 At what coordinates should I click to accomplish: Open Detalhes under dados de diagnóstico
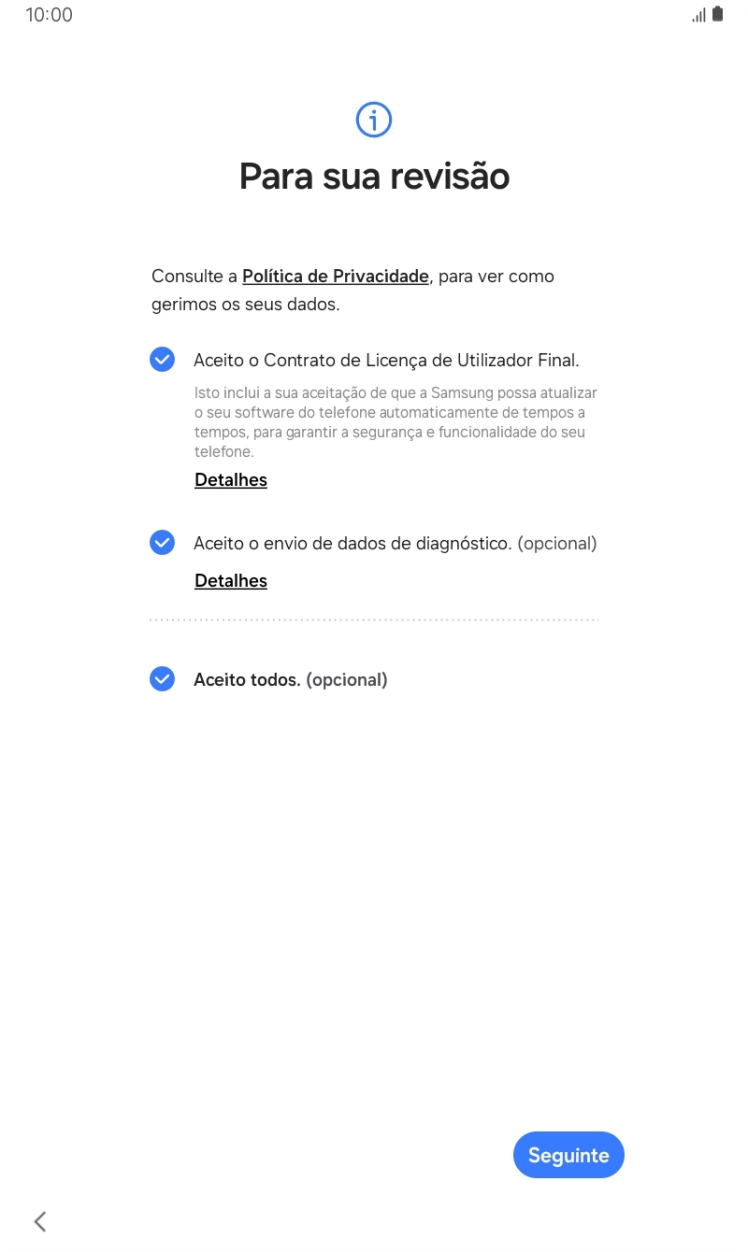point(231,581)
